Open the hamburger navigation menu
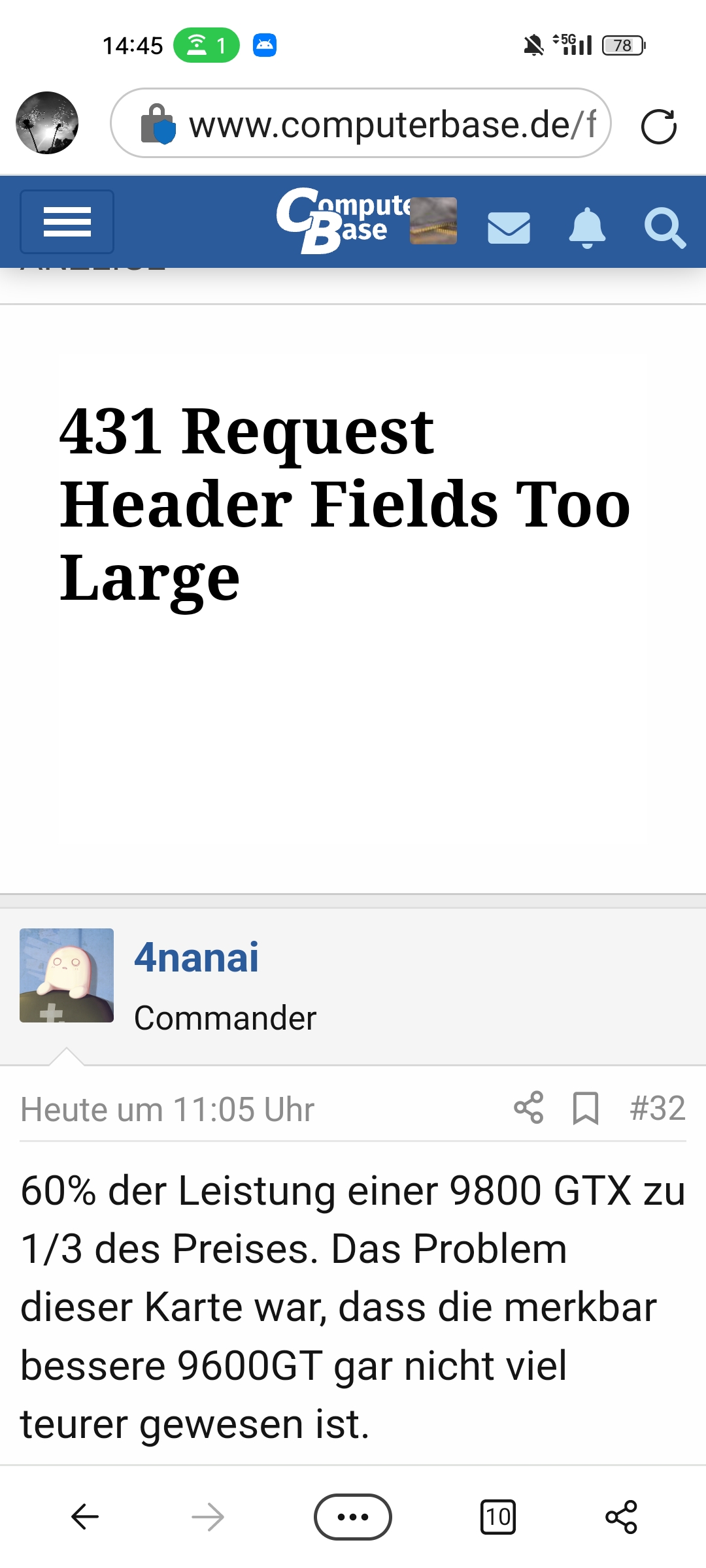The height and width of the screenshot is (1568, 706). 67,222
